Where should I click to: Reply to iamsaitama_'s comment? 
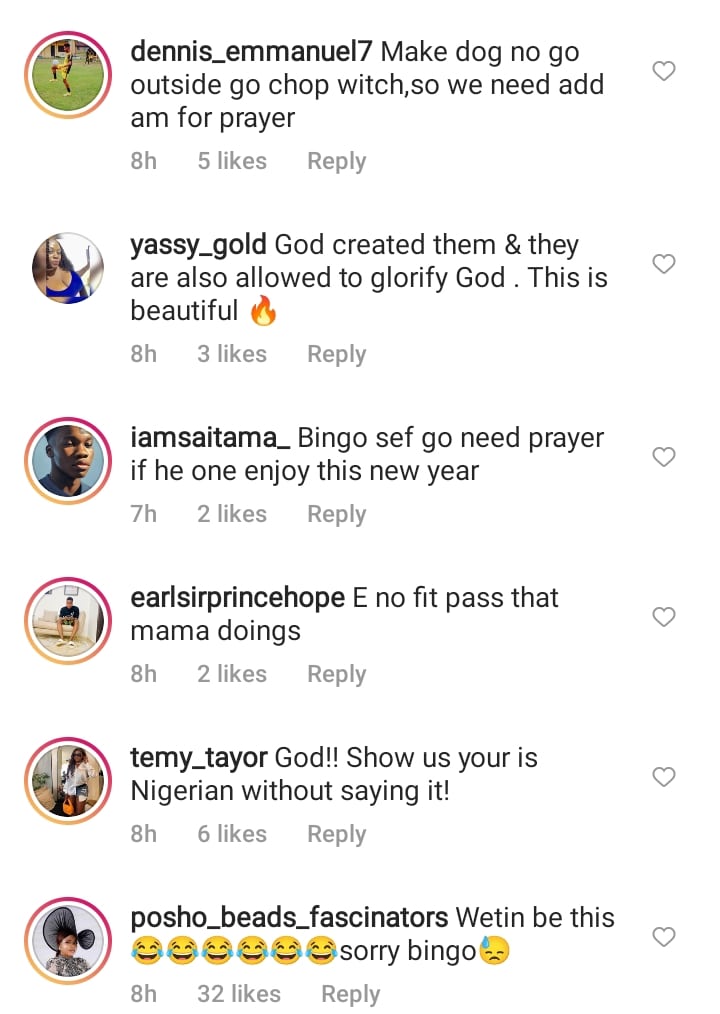336,514
